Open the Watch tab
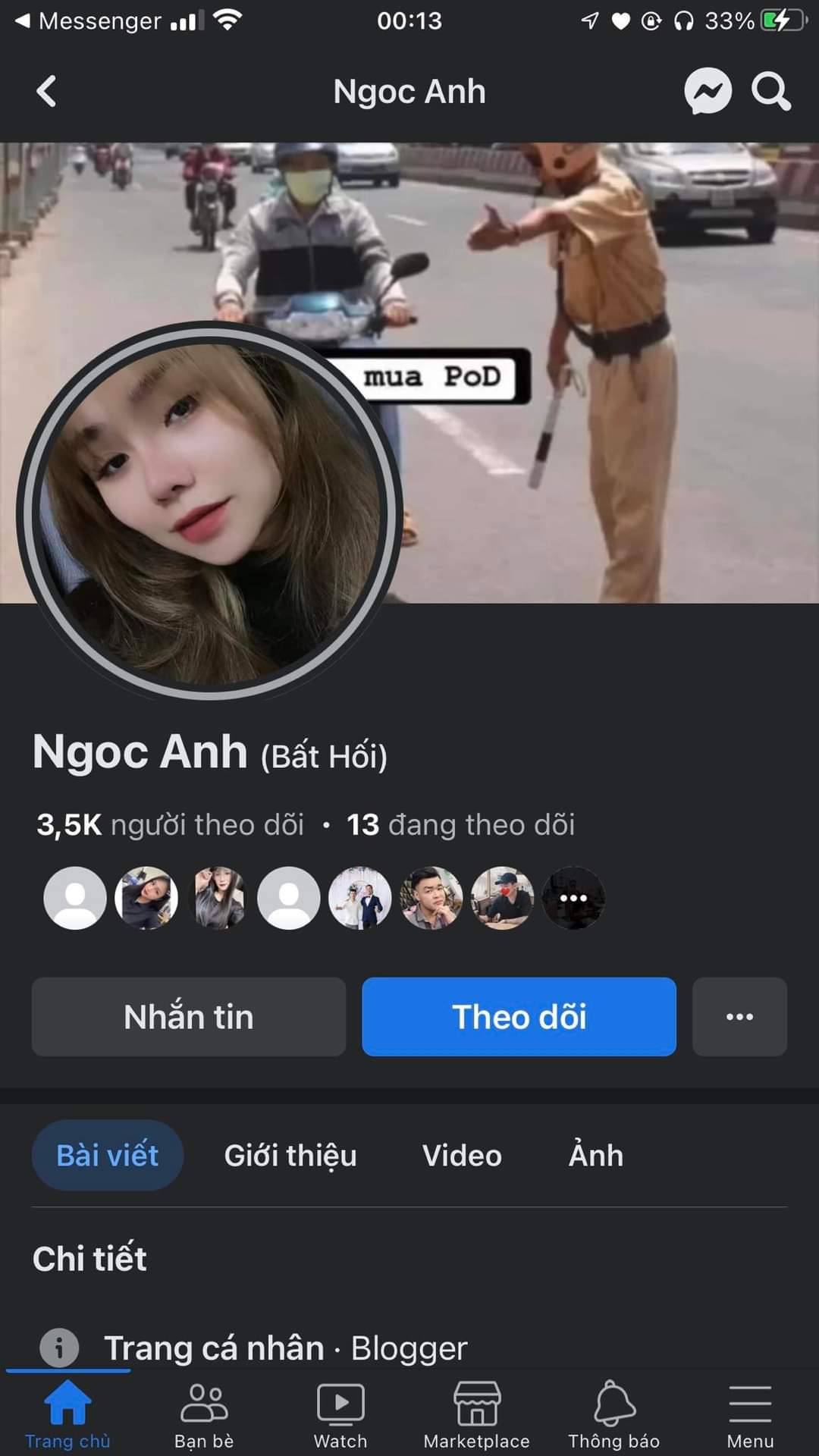Screen dimensions: 819x1456 (x=340, y=1414)
